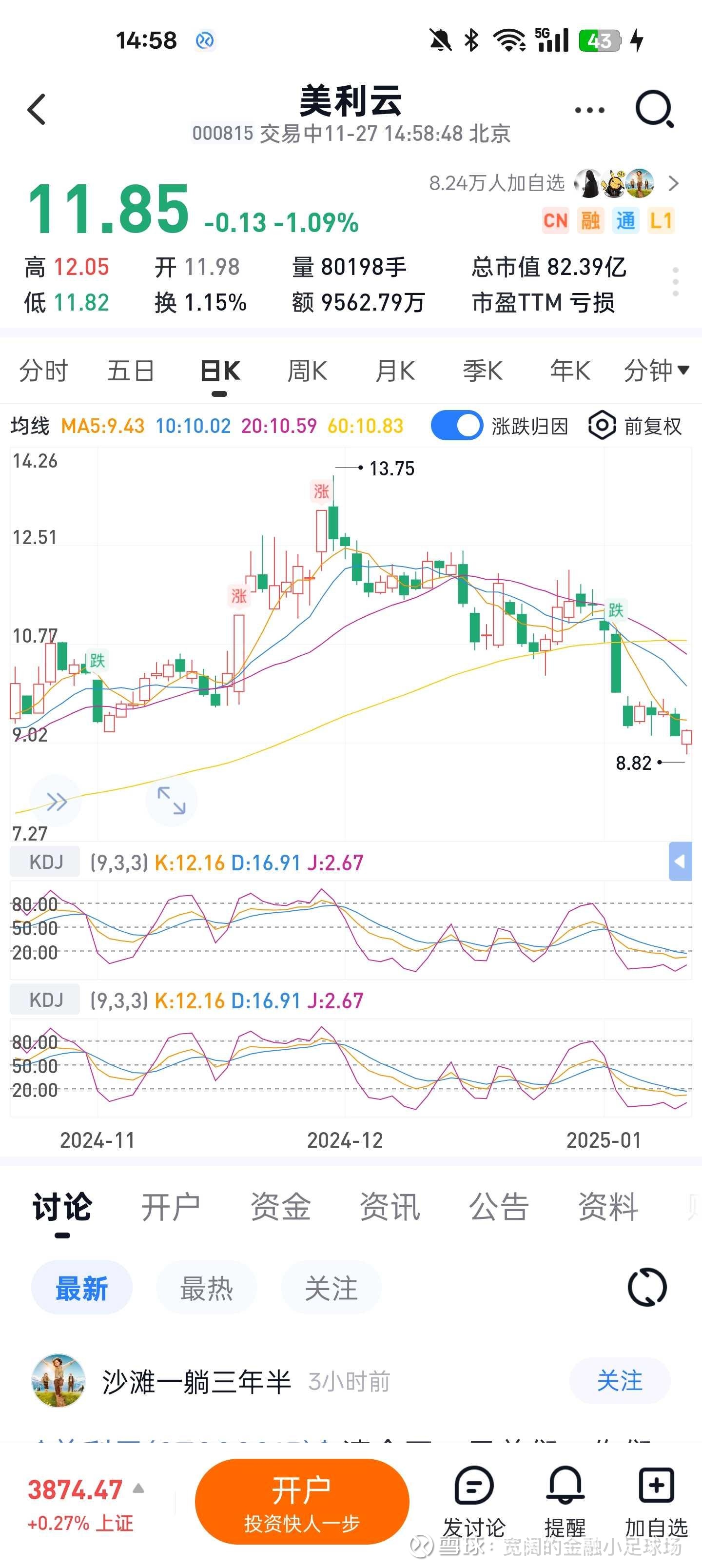Open the 资金 tab
The width and height of the screenshot is (702, 1568).
coord(280,1206)
